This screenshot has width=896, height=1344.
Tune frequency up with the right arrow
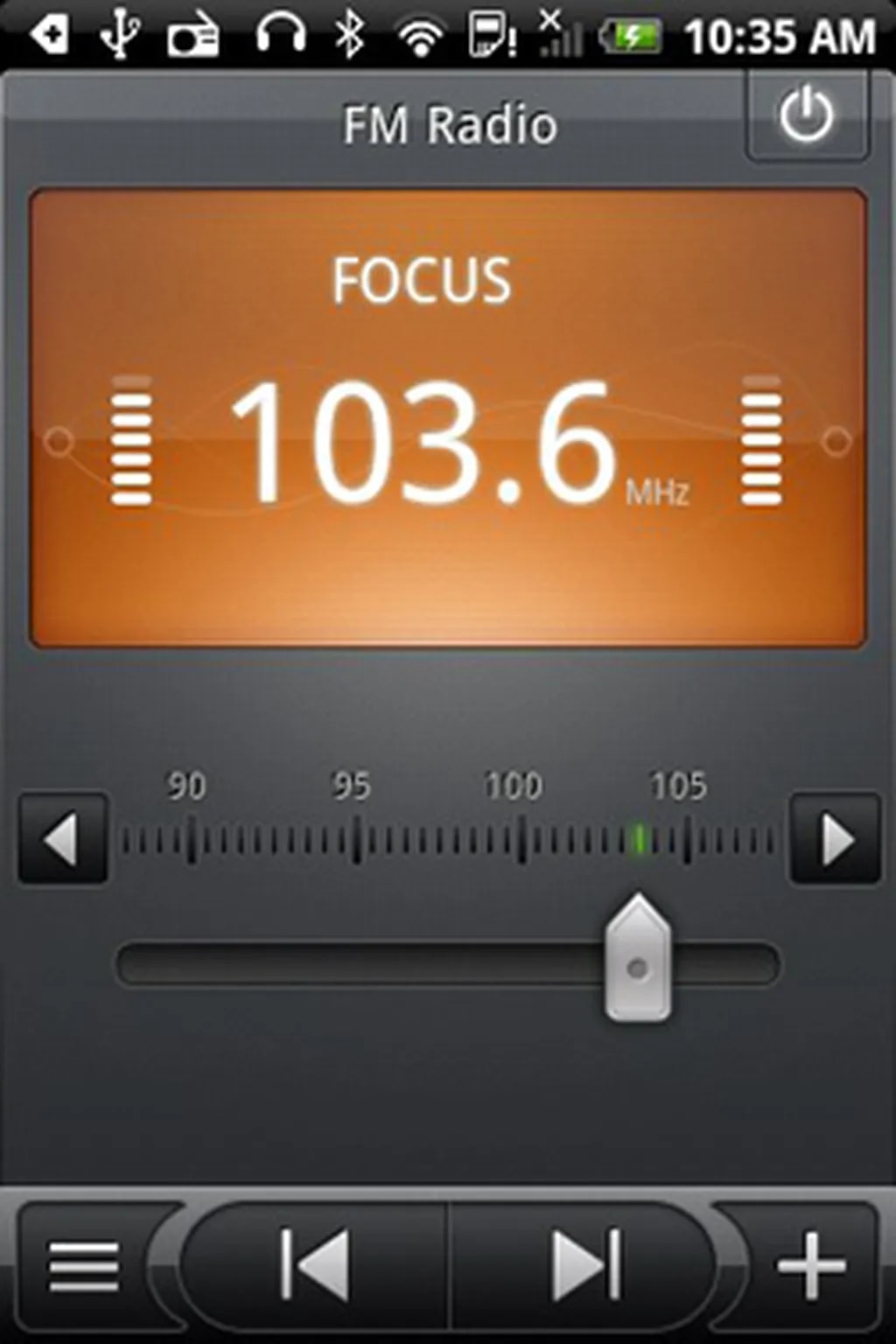click(835, 839)
